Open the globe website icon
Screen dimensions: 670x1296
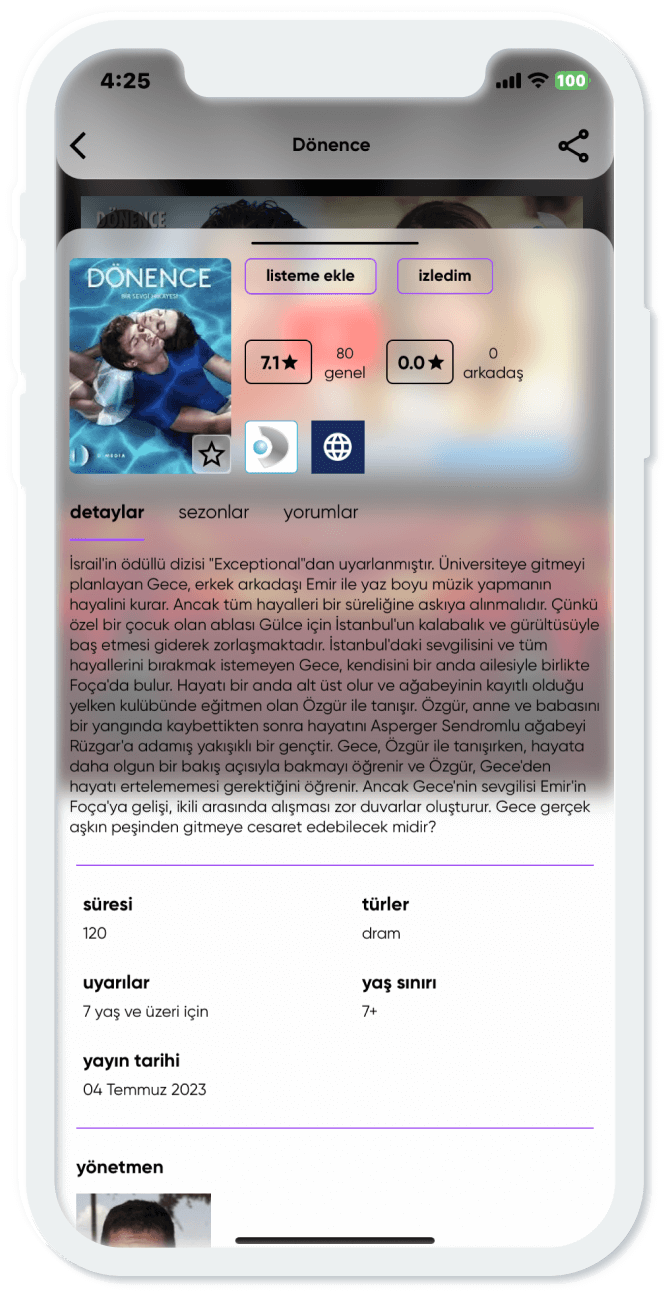pyautogui.click(x=338, y=447)
